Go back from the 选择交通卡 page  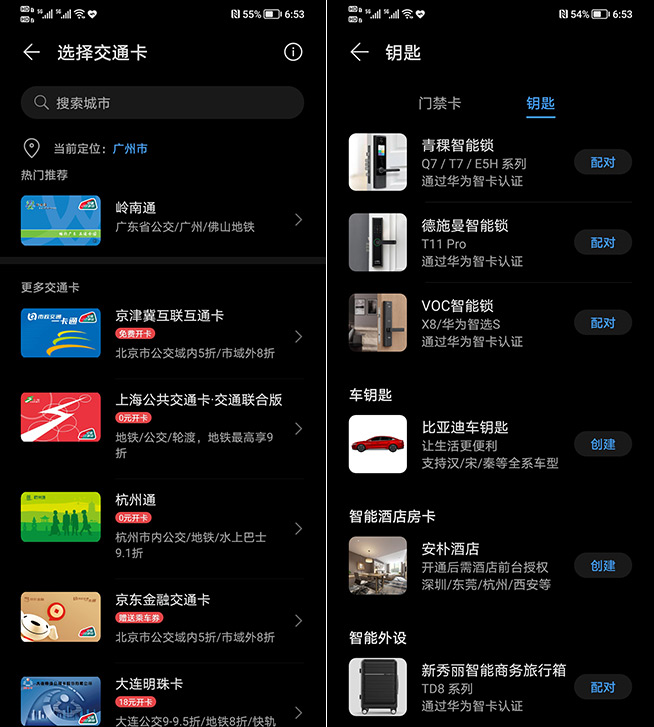pyautogui.click(x=32, y=52)
